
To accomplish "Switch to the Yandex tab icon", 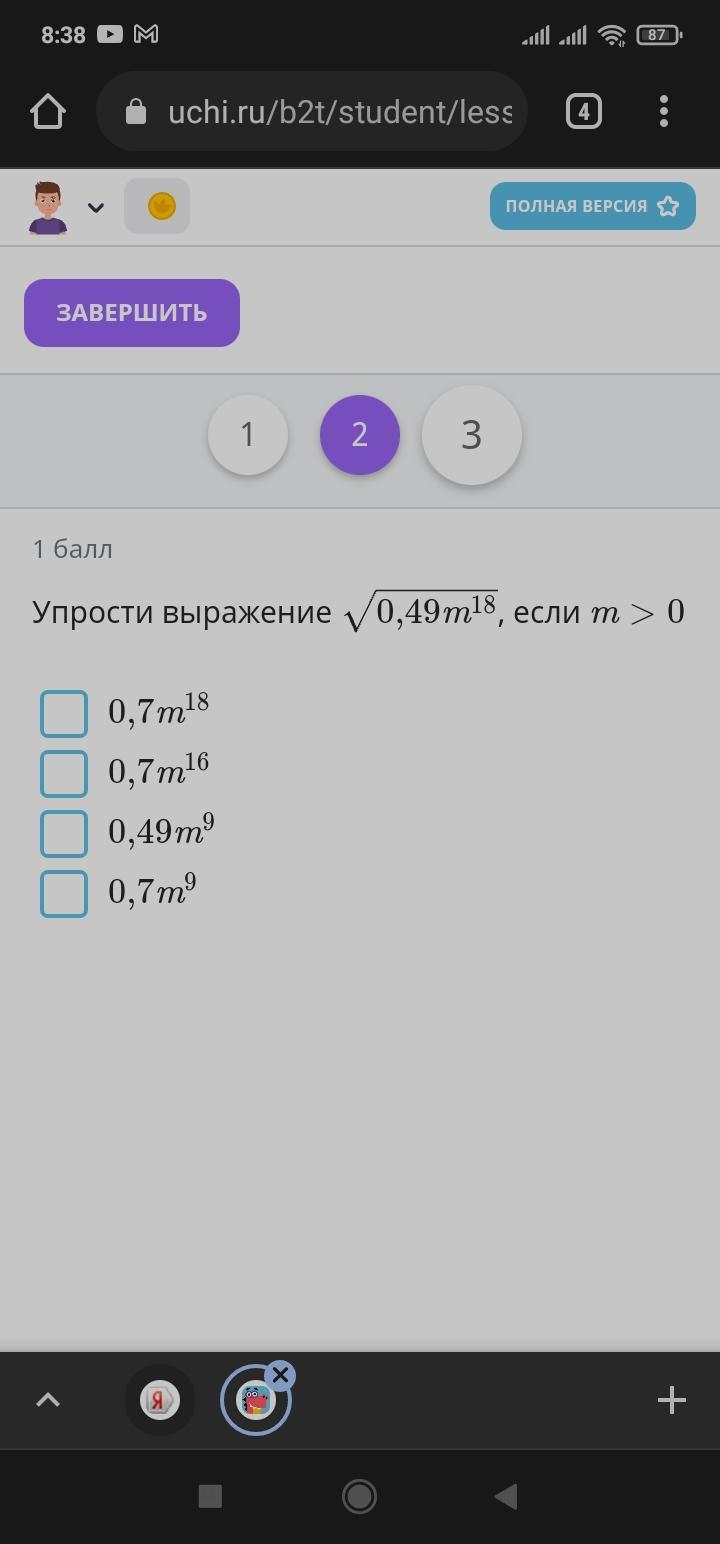I will click(160, 1400).
